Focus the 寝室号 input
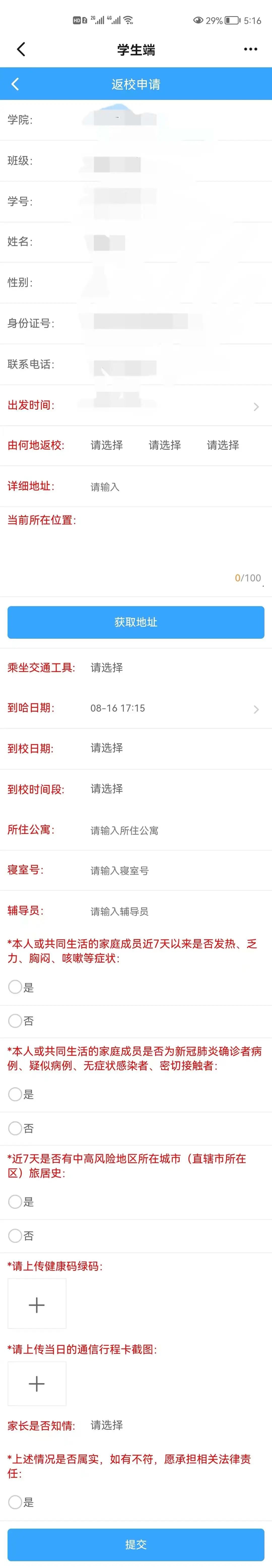Image resolution: width=272 pixels, height=1568 pixels. pyautogui.click(x=170, y=871)
